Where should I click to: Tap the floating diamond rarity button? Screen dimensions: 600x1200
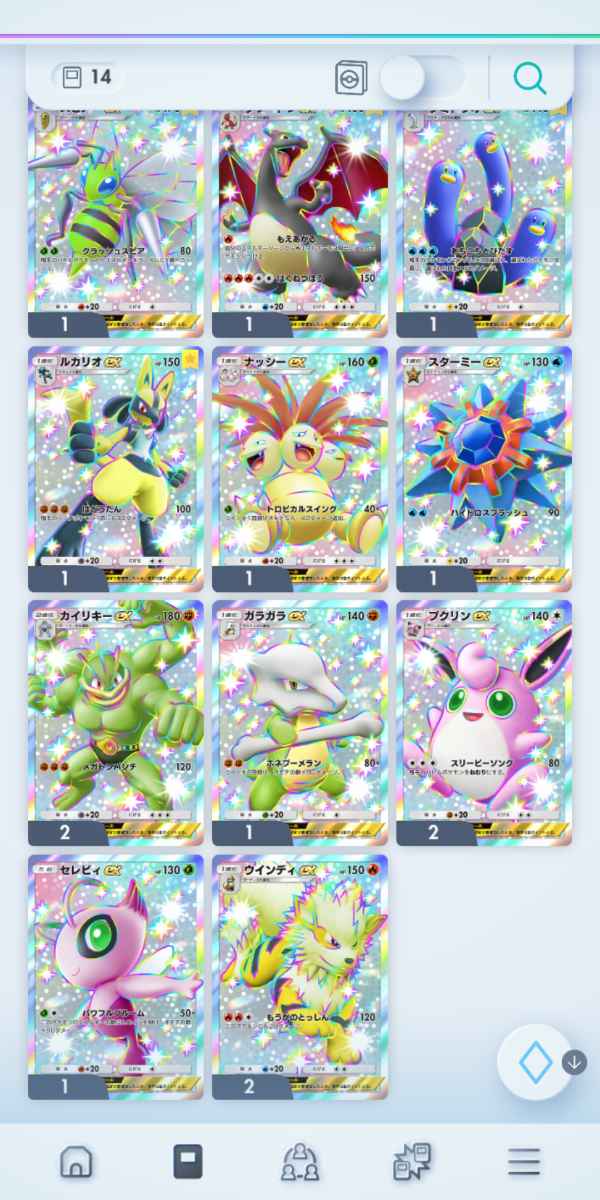pos(535,1062)
